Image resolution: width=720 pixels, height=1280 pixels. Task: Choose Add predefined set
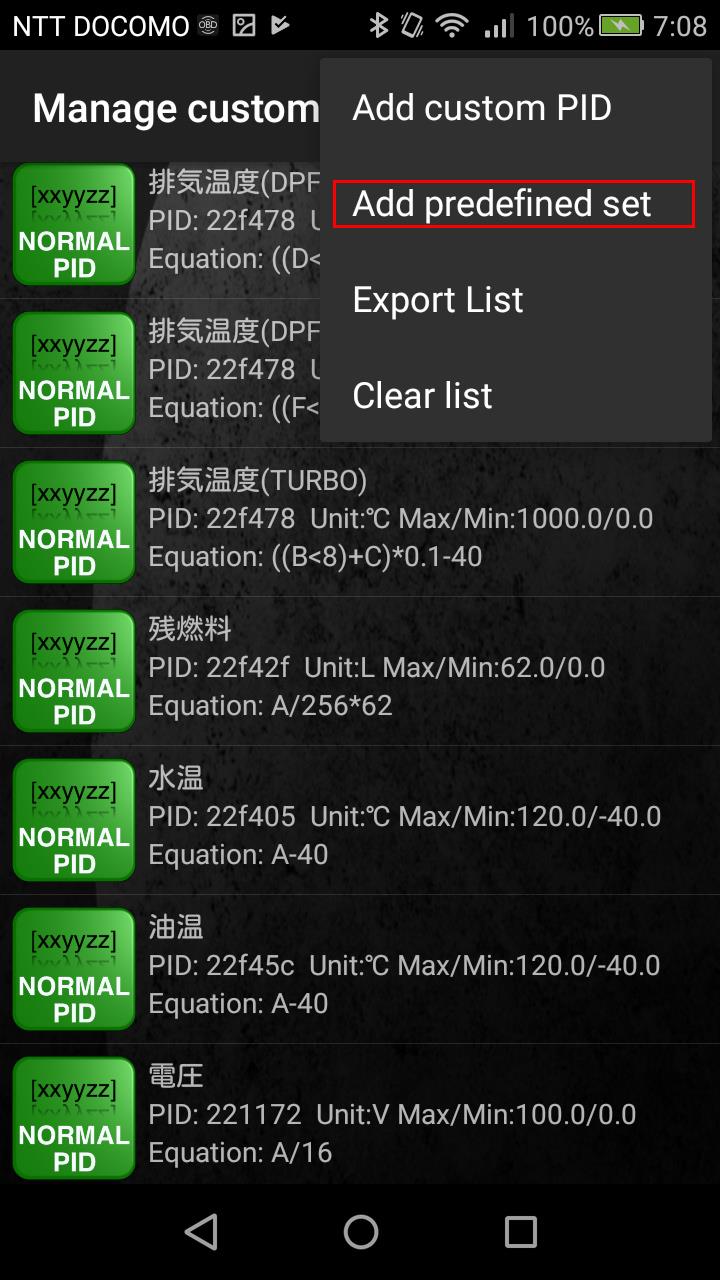[x=516, y=204]
